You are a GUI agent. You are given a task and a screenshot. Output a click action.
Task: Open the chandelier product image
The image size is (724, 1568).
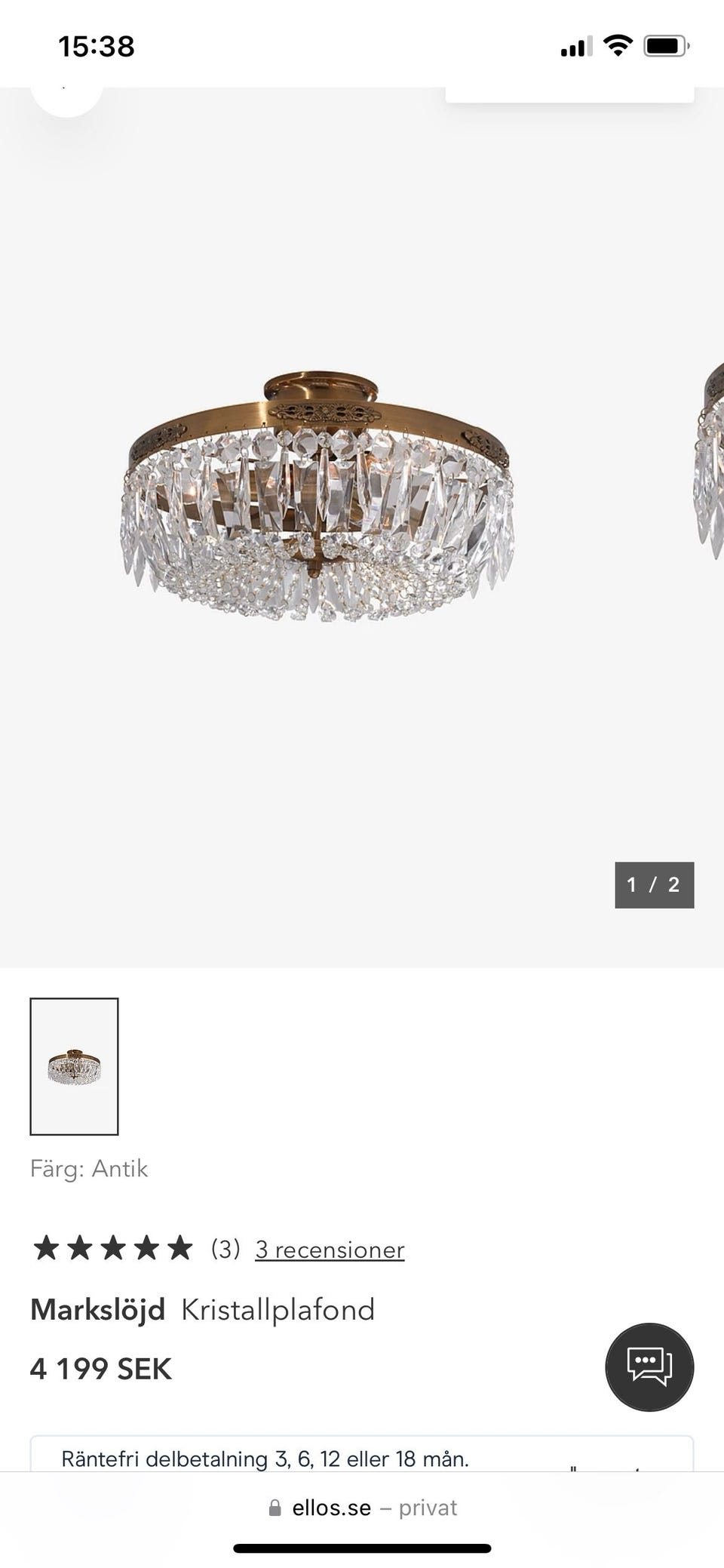click(318, 497)
